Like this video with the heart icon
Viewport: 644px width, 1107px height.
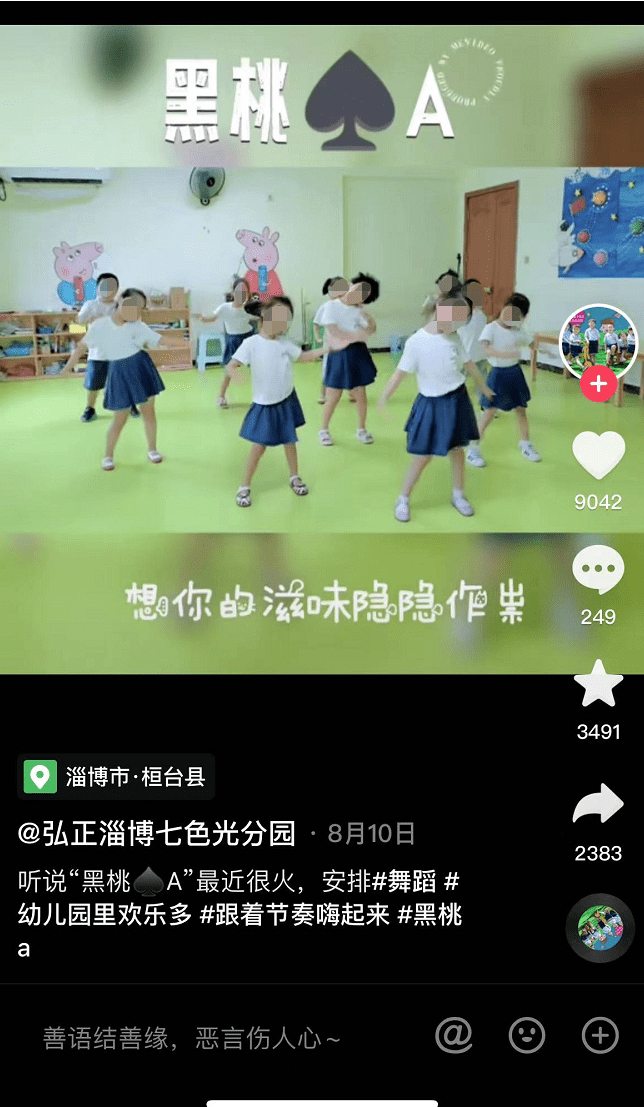click(x=598, y=456)
